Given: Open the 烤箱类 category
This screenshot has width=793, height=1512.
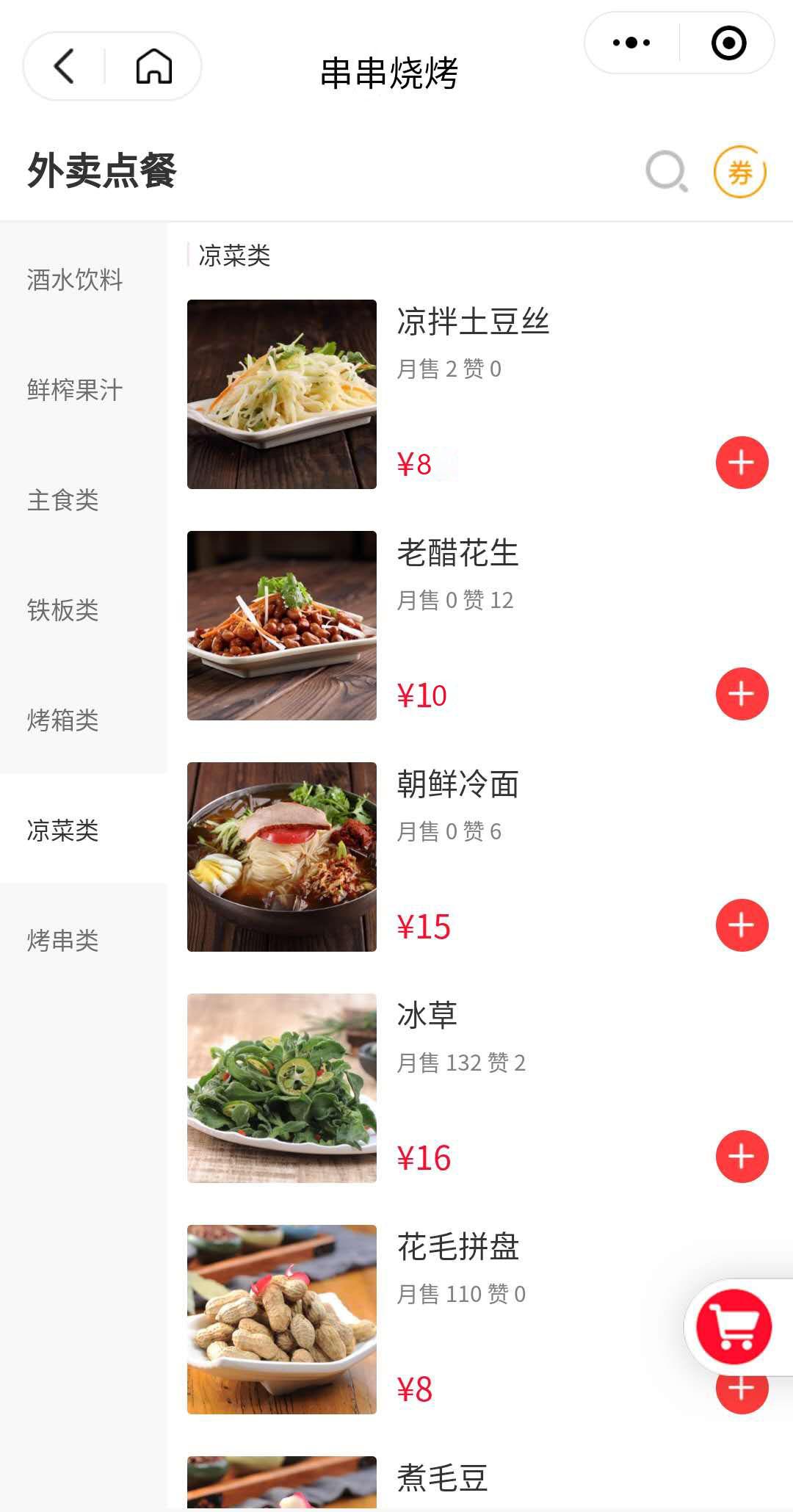Looking at the screenshot, I should pos(63,720).
